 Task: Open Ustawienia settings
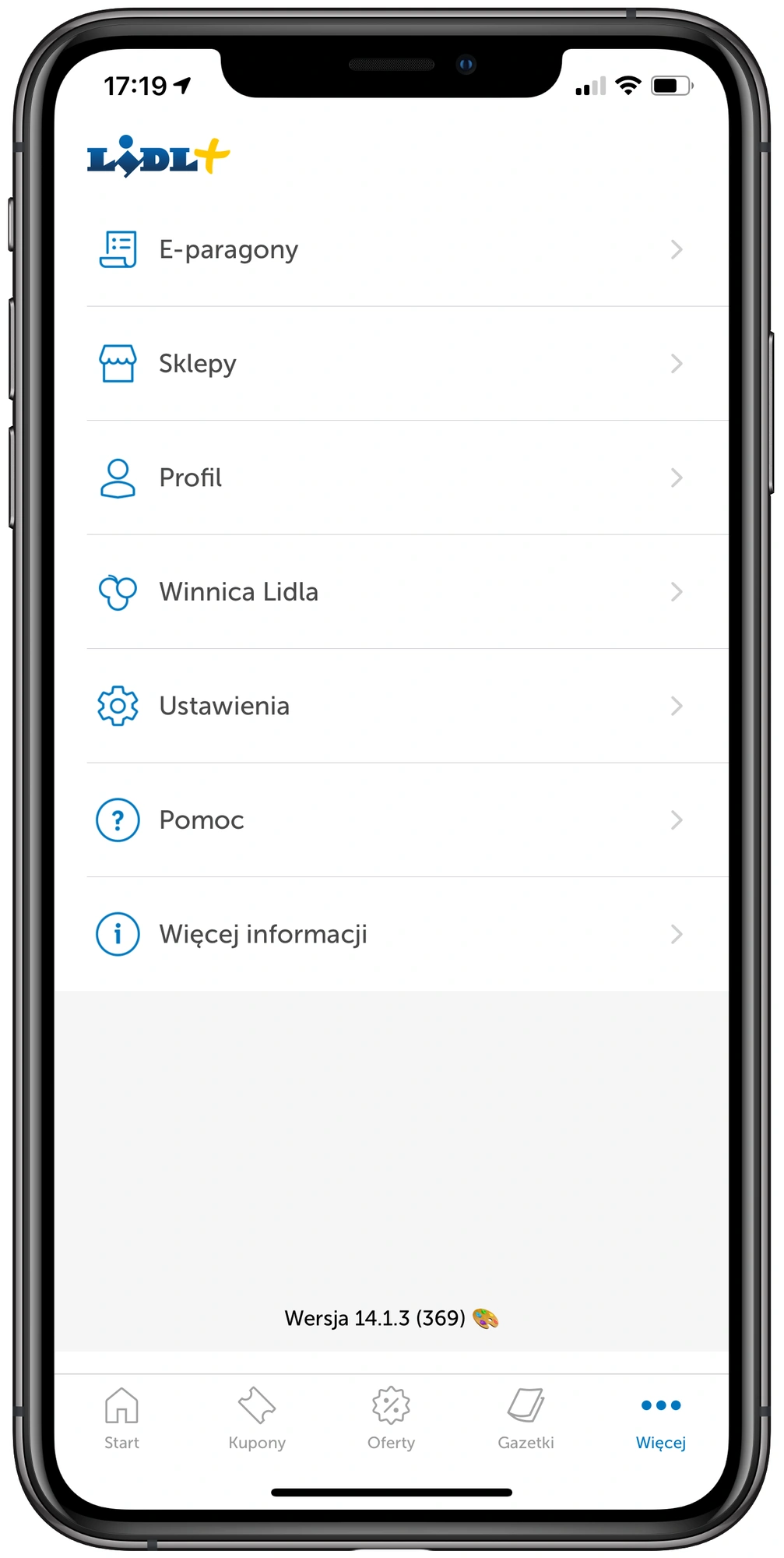(x=392, y=706)
